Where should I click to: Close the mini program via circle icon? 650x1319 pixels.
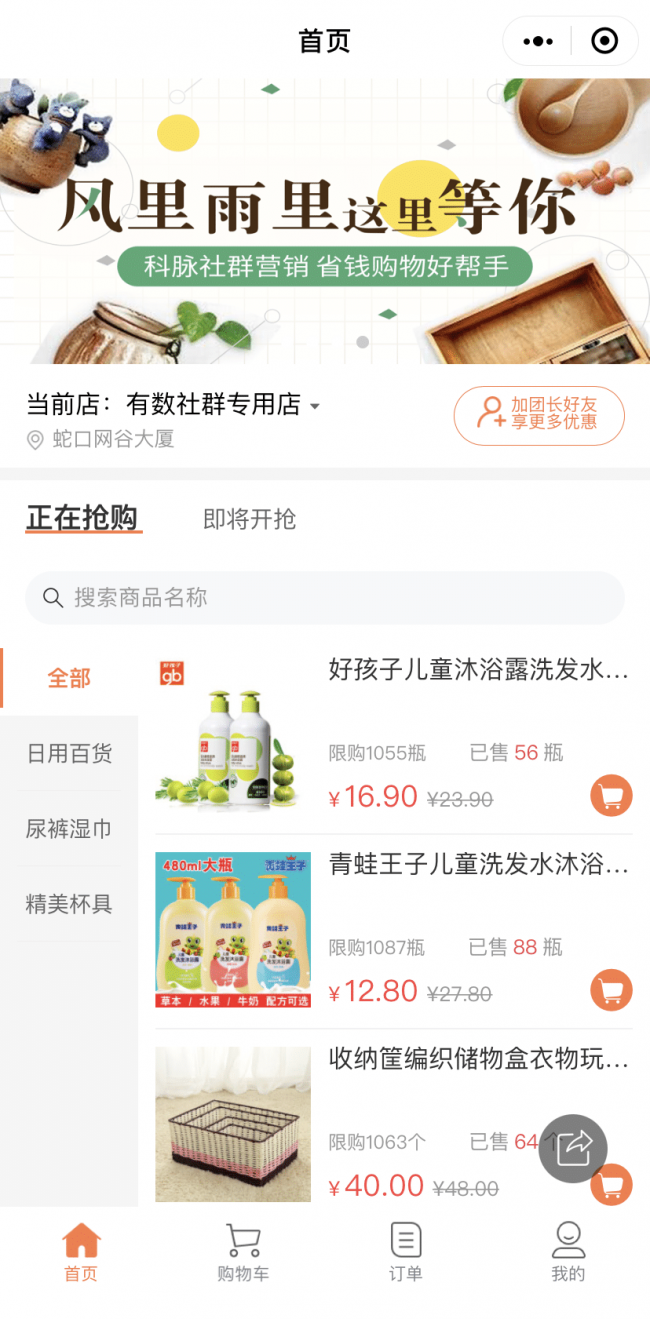pos(604,41)
